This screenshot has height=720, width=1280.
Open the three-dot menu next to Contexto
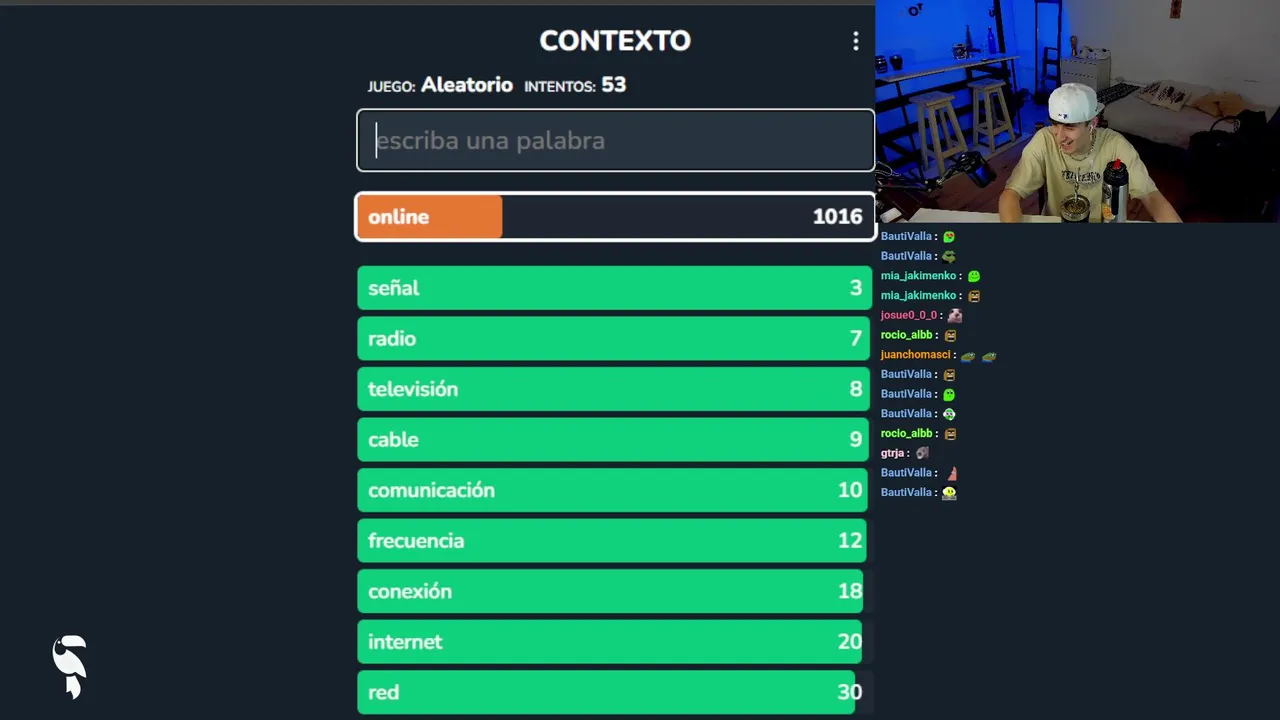click(x=855, y=41)
